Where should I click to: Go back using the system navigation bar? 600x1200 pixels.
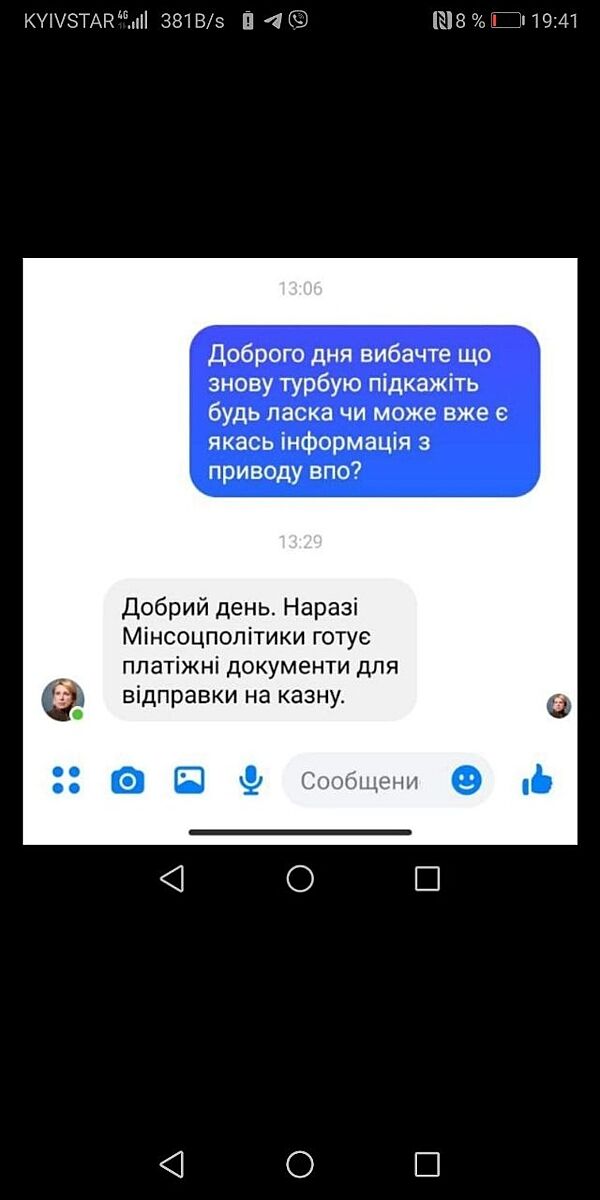pos(172,1164)
